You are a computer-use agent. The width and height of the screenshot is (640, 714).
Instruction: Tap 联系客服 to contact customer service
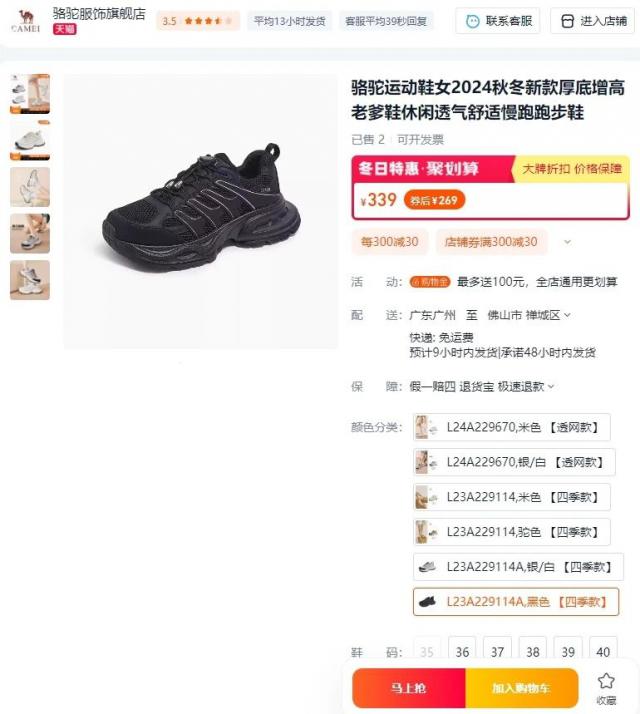[497, 21]
